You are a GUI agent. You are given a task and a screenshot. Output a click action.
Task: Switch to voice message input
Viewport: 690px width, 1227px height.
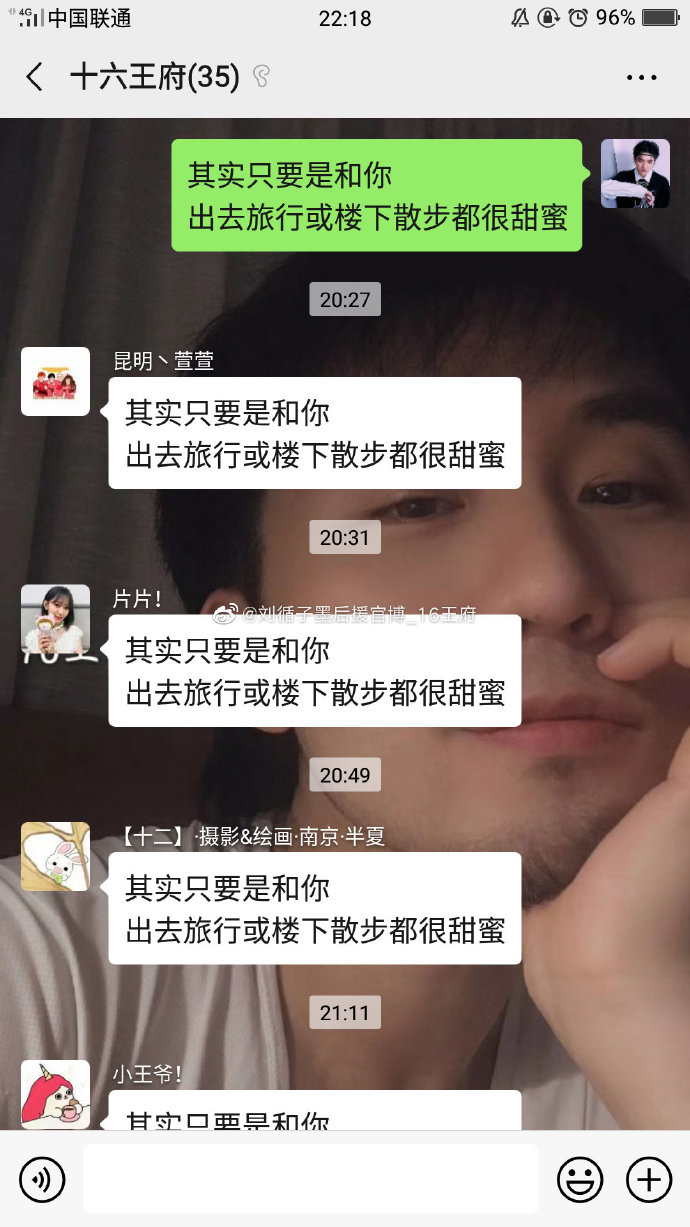(x=42, y=1180)
